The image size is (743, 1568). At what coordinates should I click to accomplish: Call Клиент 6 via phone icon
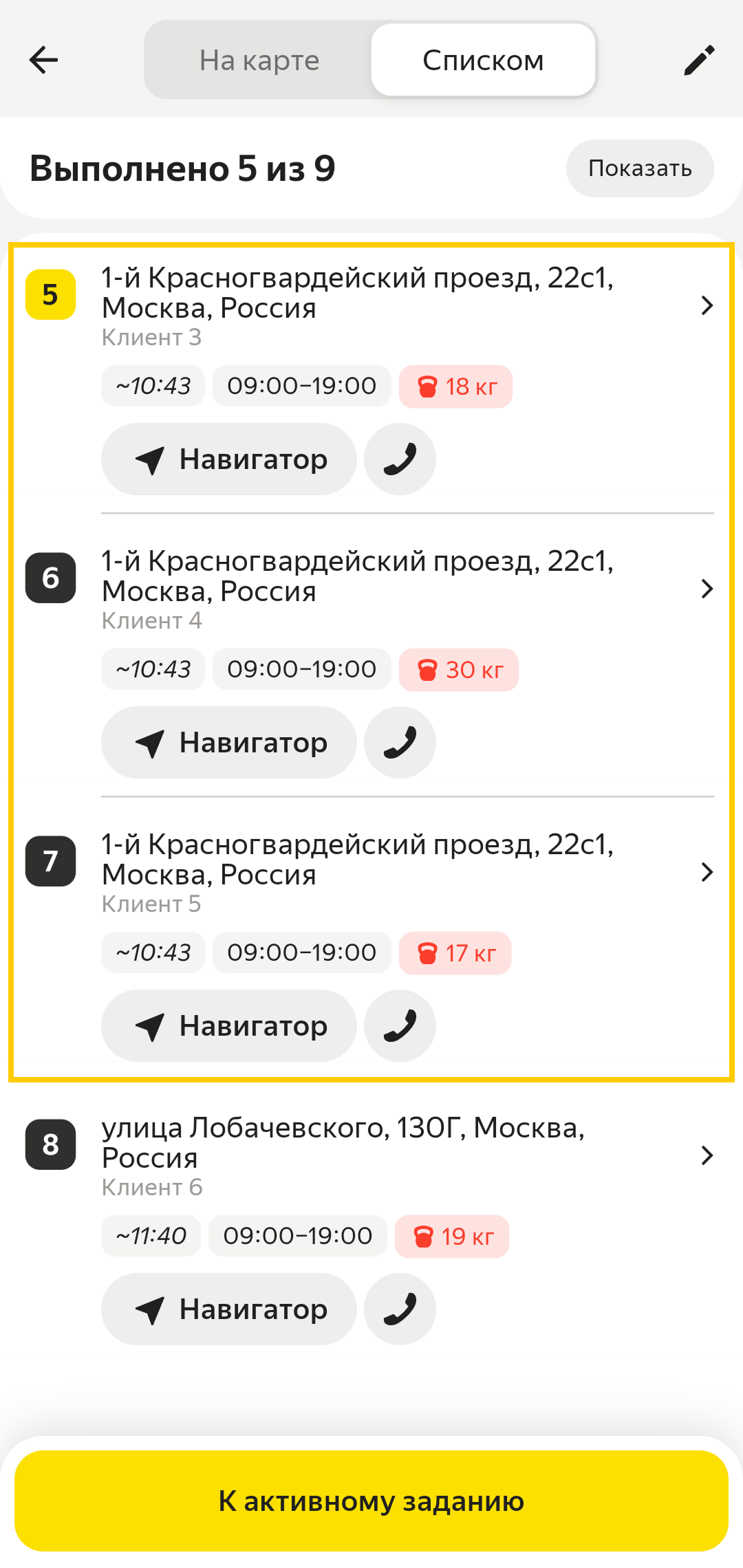coord(400,1309)
